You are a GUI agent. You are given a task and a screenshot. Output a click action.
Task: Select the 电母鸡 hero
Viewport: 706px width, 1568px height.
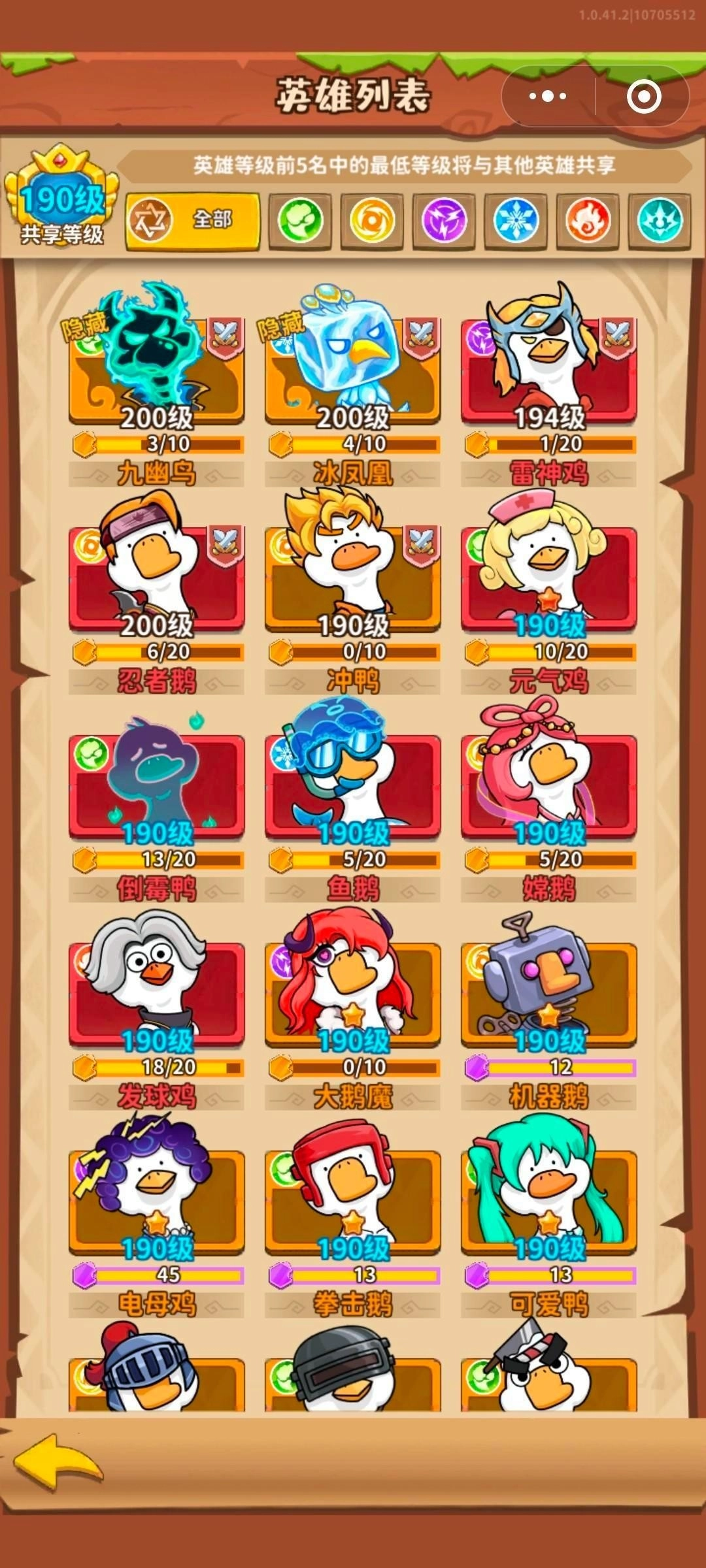click(x=157, y=1201)
